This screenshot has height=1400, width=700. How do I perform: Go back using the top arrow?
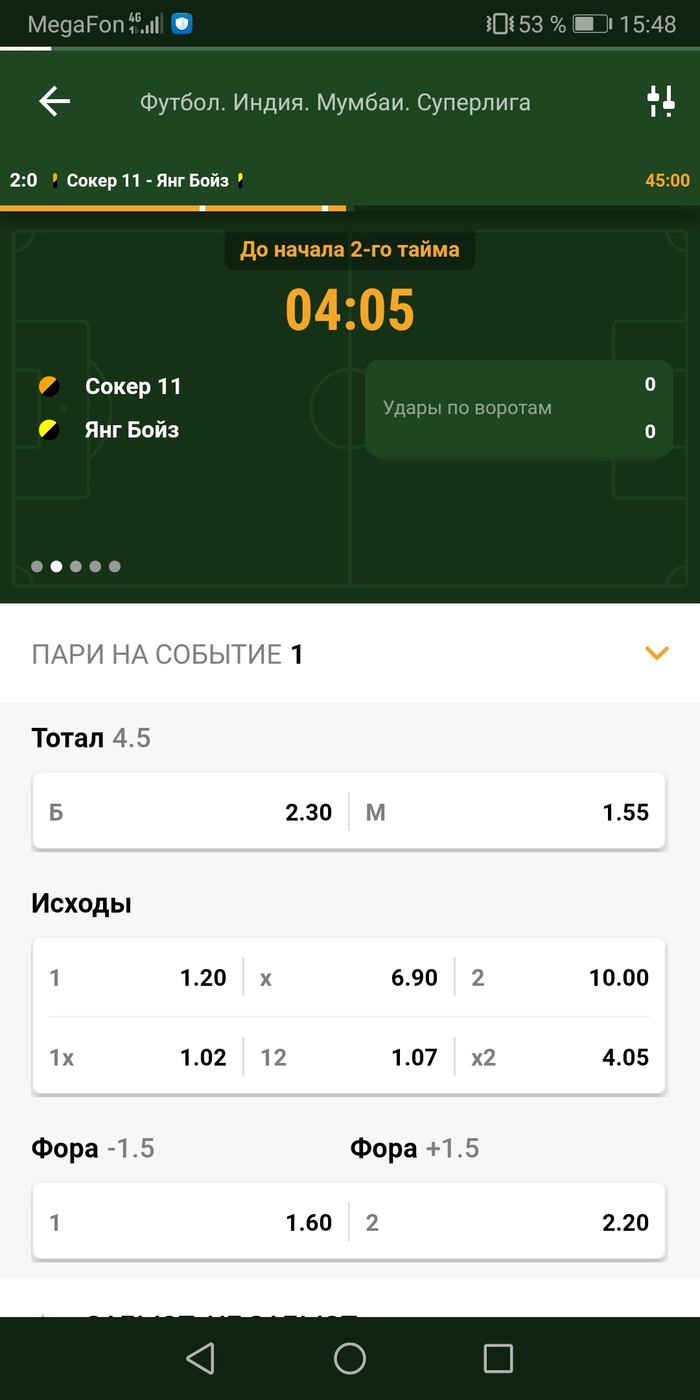54,101
